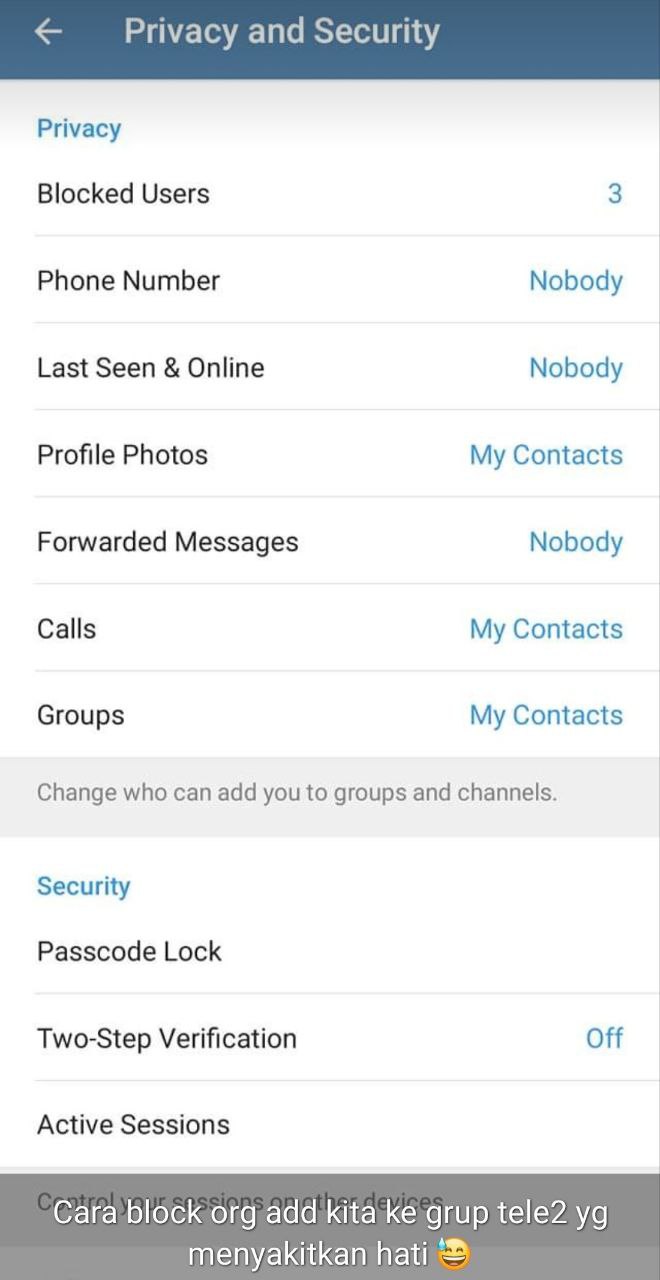660x1280 pixels.
Task: Change who sees your Phone Number
Action: [328, 280]
